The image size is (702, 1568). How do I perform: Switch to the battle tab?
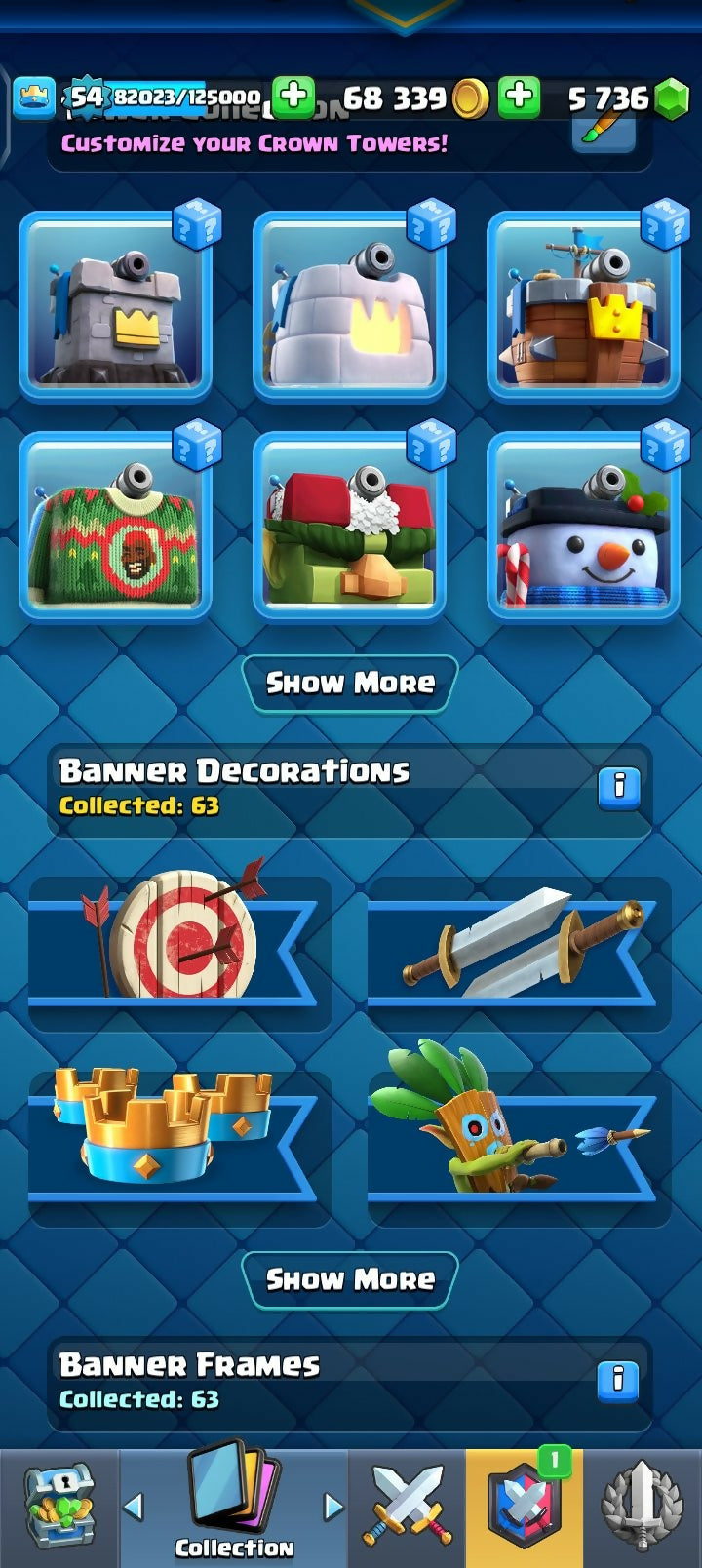408,1507
